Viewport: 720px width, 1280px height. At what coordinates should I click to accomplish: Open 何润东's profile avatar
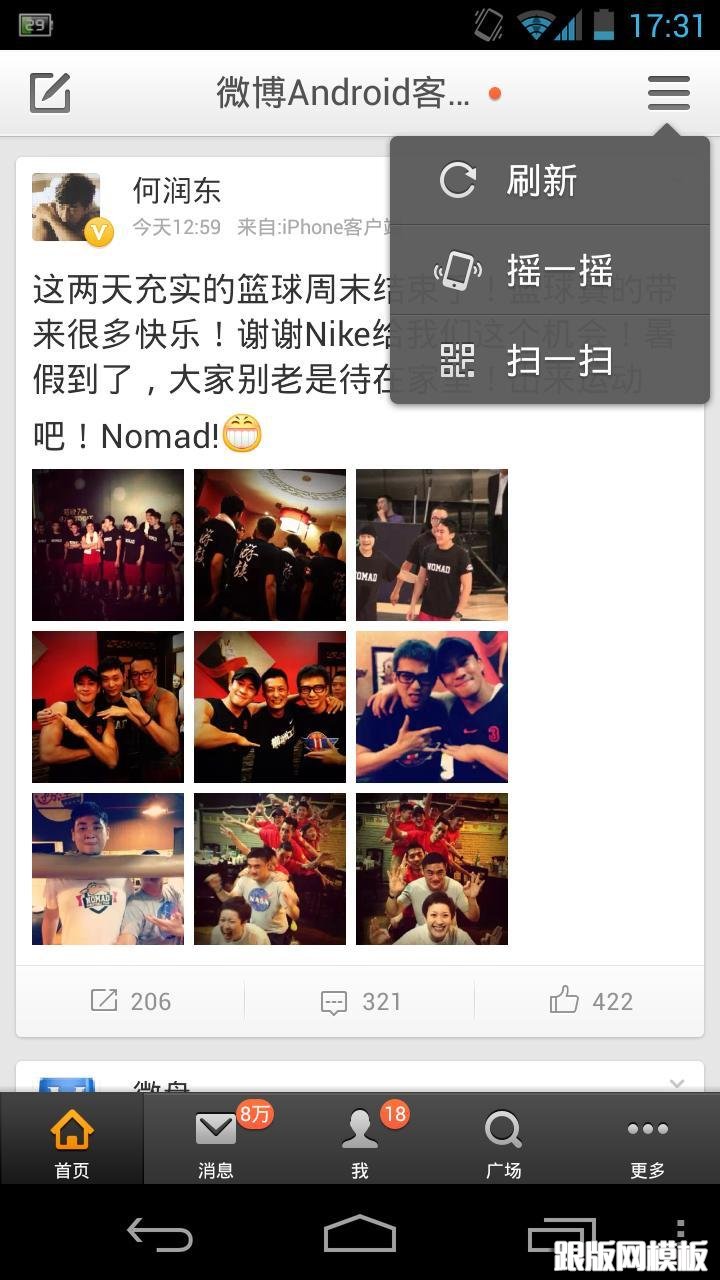[66, 207]
